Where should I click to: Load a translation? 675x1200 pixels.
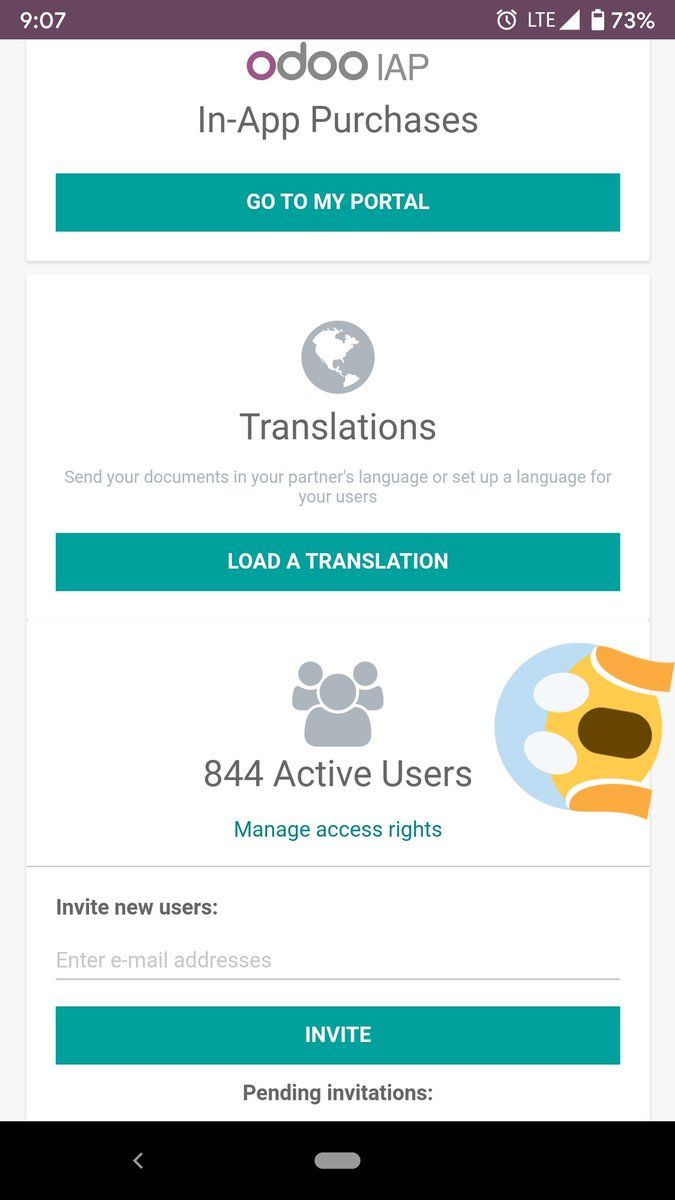(x=337, y=561)
